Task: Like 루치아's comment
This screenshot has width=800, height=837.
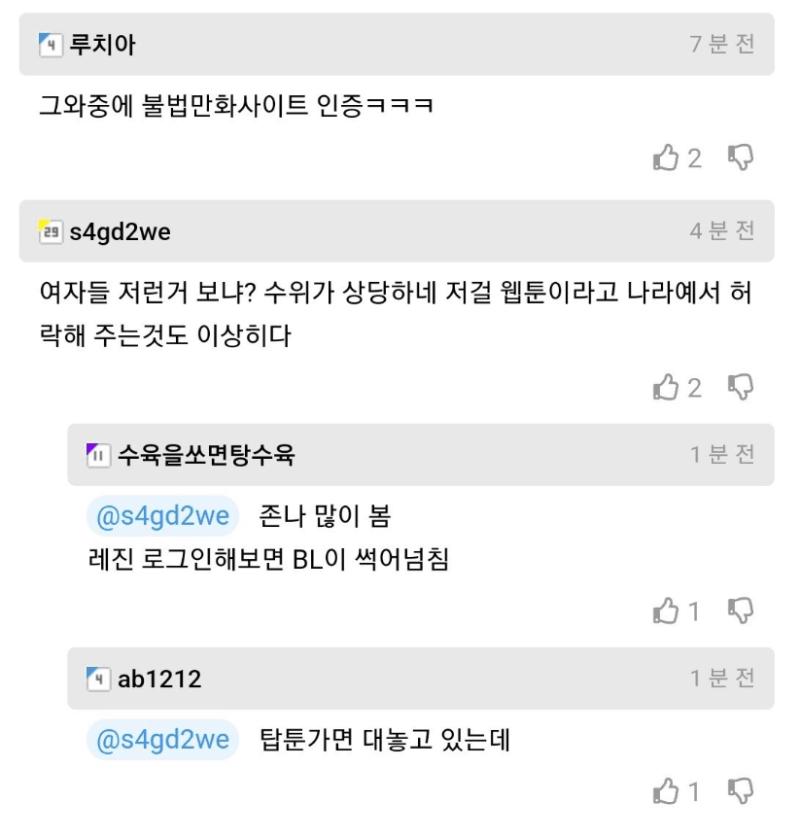Action: pyautogui.click(x=666, y=157)
